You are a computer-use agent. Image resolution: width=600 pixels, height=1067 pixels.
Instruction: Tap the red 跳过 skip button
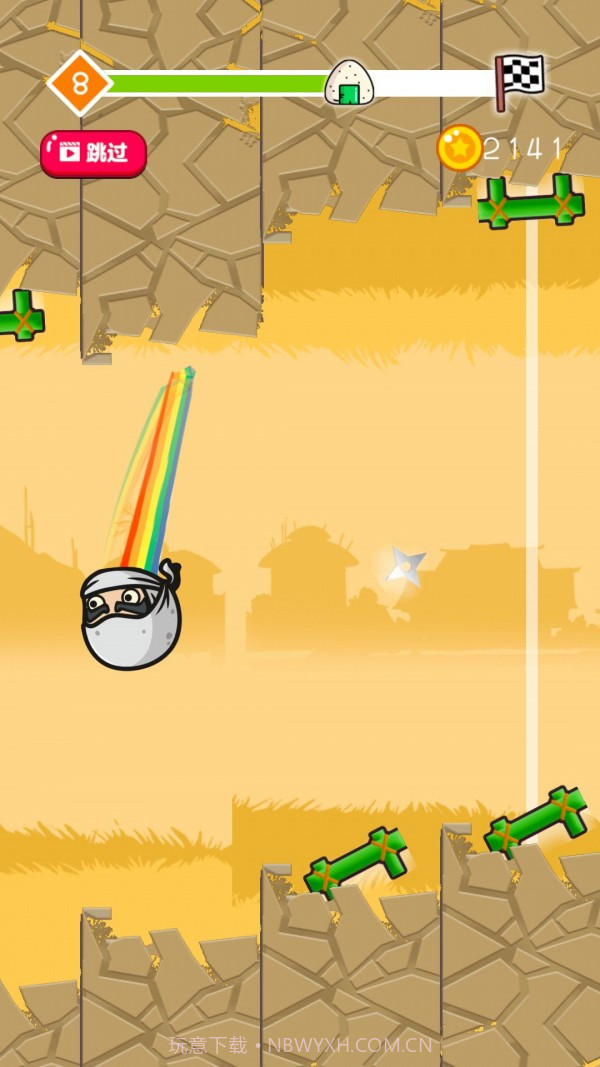point(94,153)
